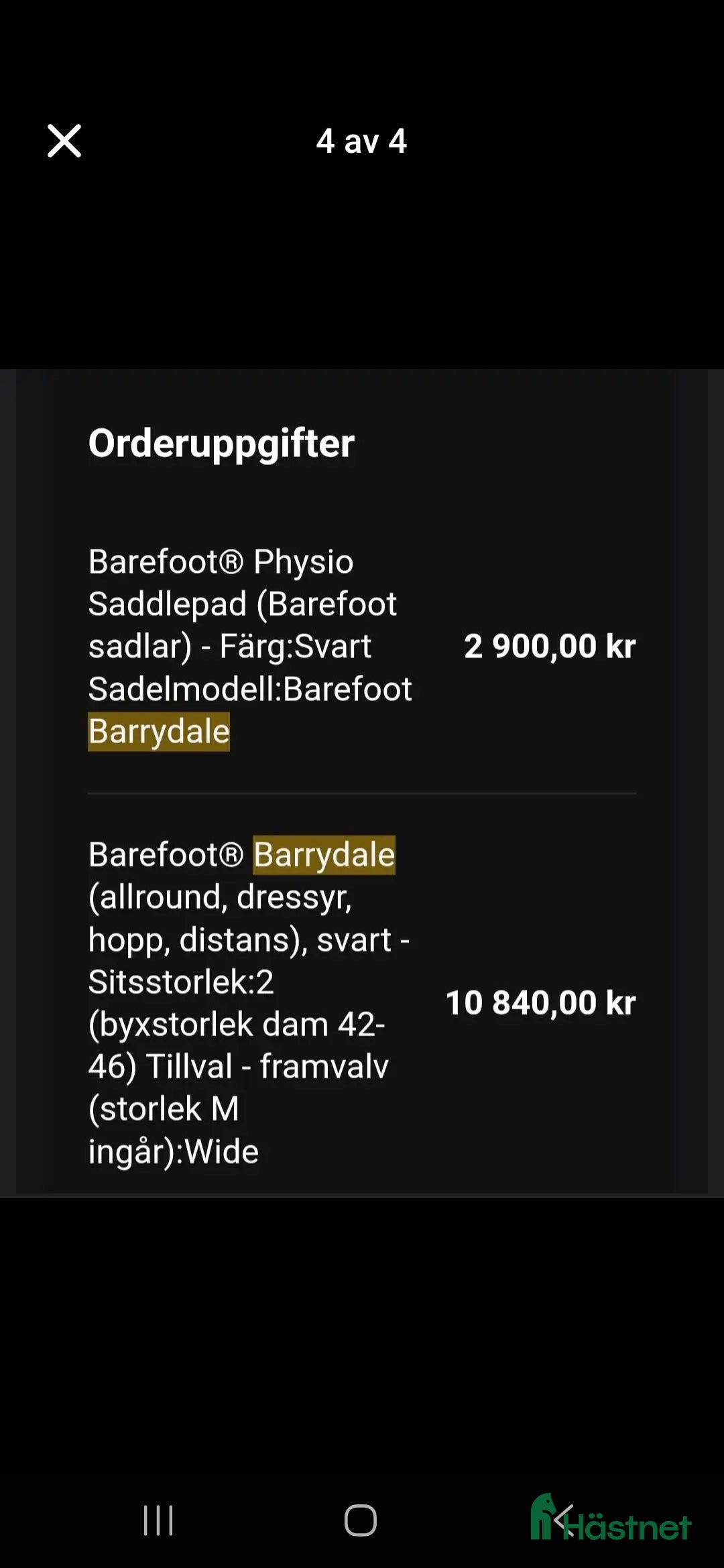Tap the divider line between order items
This screenshot has height=1568, width=724.
[x=362, y=793]
